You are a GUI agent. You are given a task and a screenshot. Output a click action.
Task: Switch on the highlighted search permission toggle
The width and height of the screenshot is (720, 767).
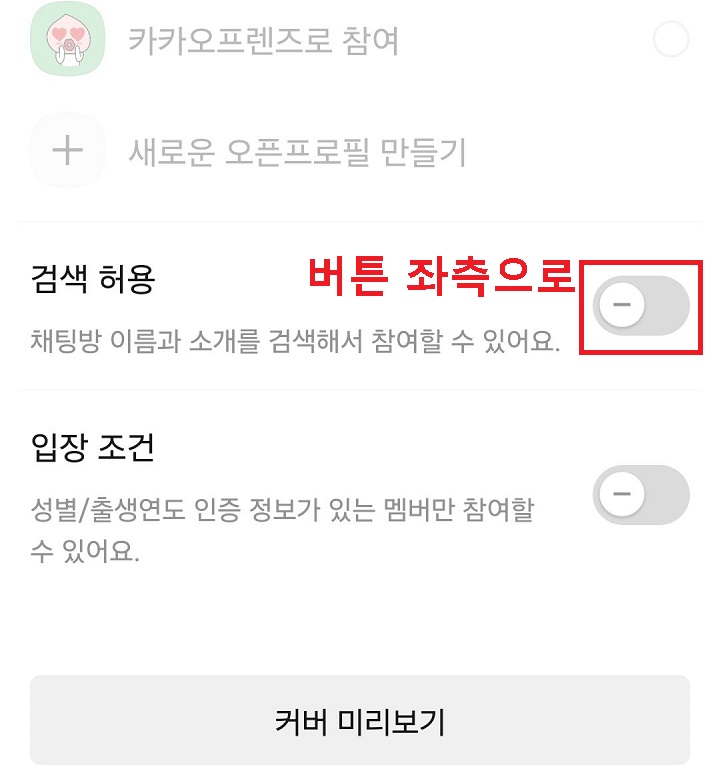point(639,305)
